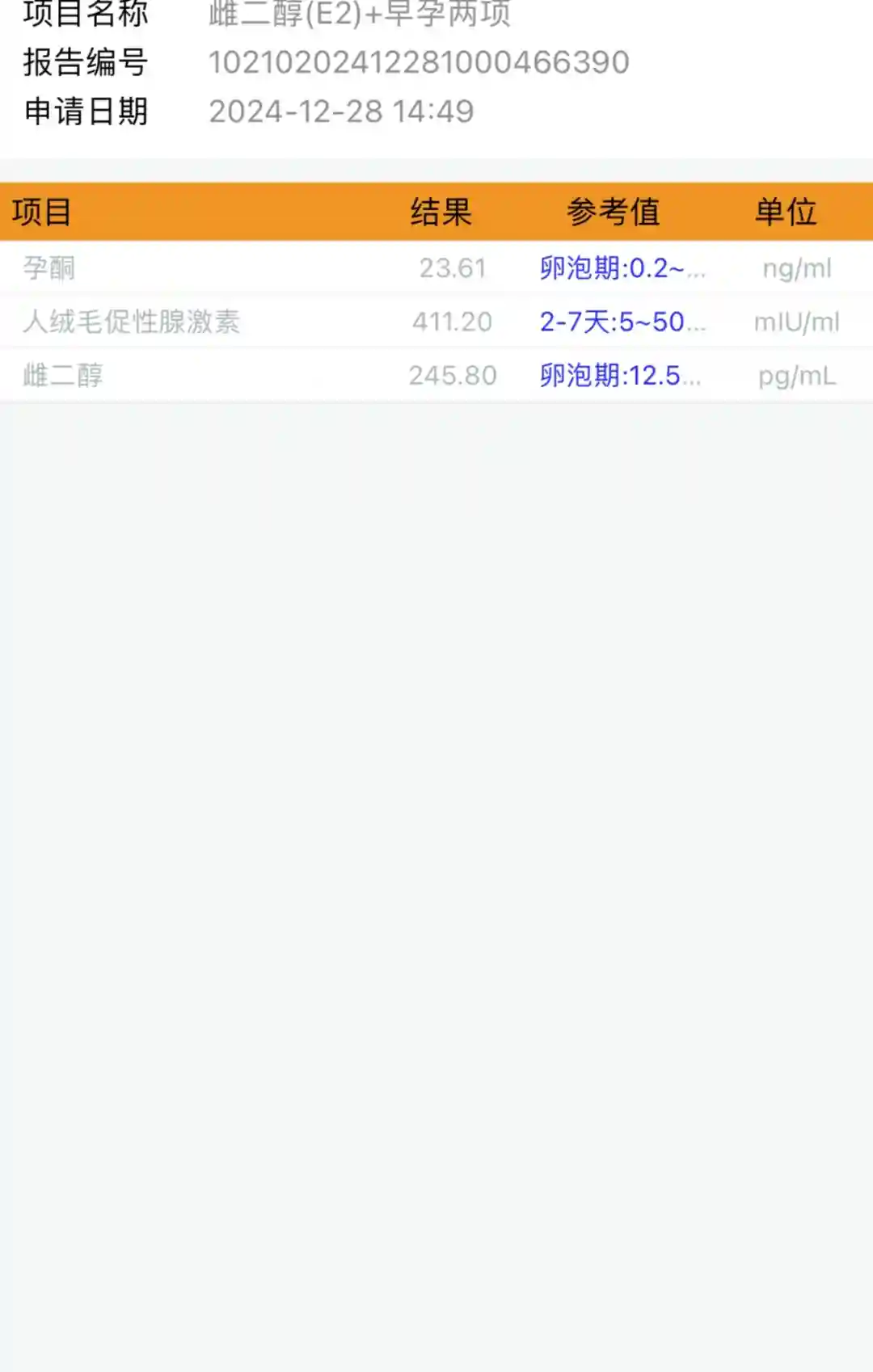Expand the 雌二醇 reference value 卵泡期:12.5

pyautogui.click(x=620, y=376)
